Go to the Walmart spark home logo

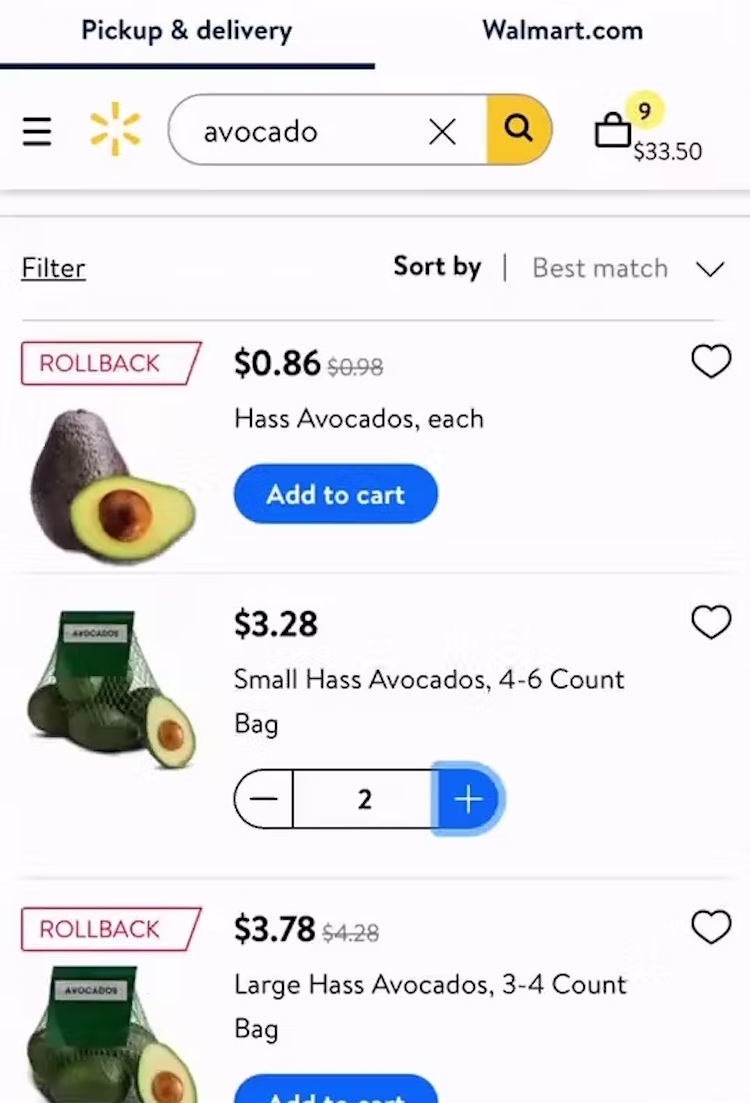(x=115, y=130)
